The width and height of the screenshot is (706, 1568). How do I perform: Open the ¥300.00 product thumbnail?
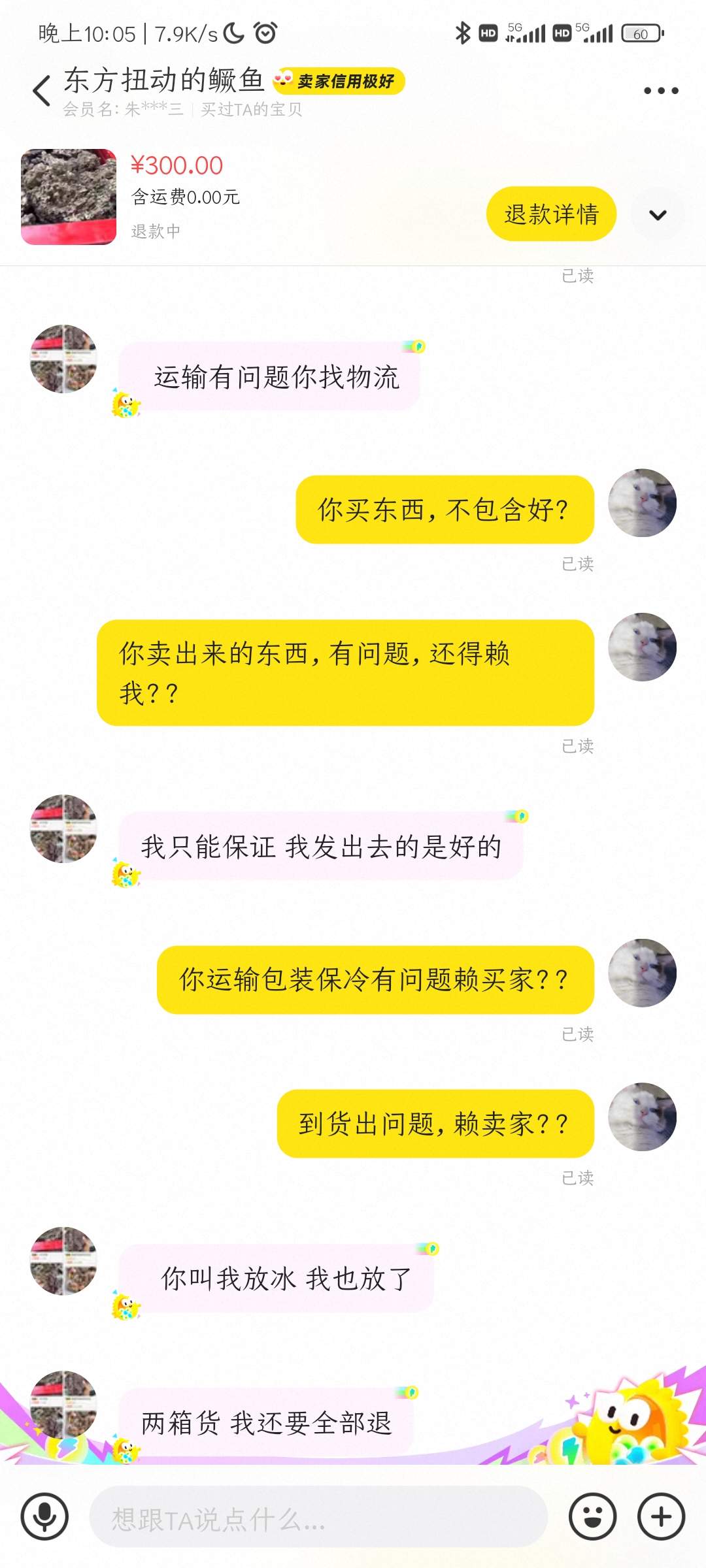click(69, 197)
